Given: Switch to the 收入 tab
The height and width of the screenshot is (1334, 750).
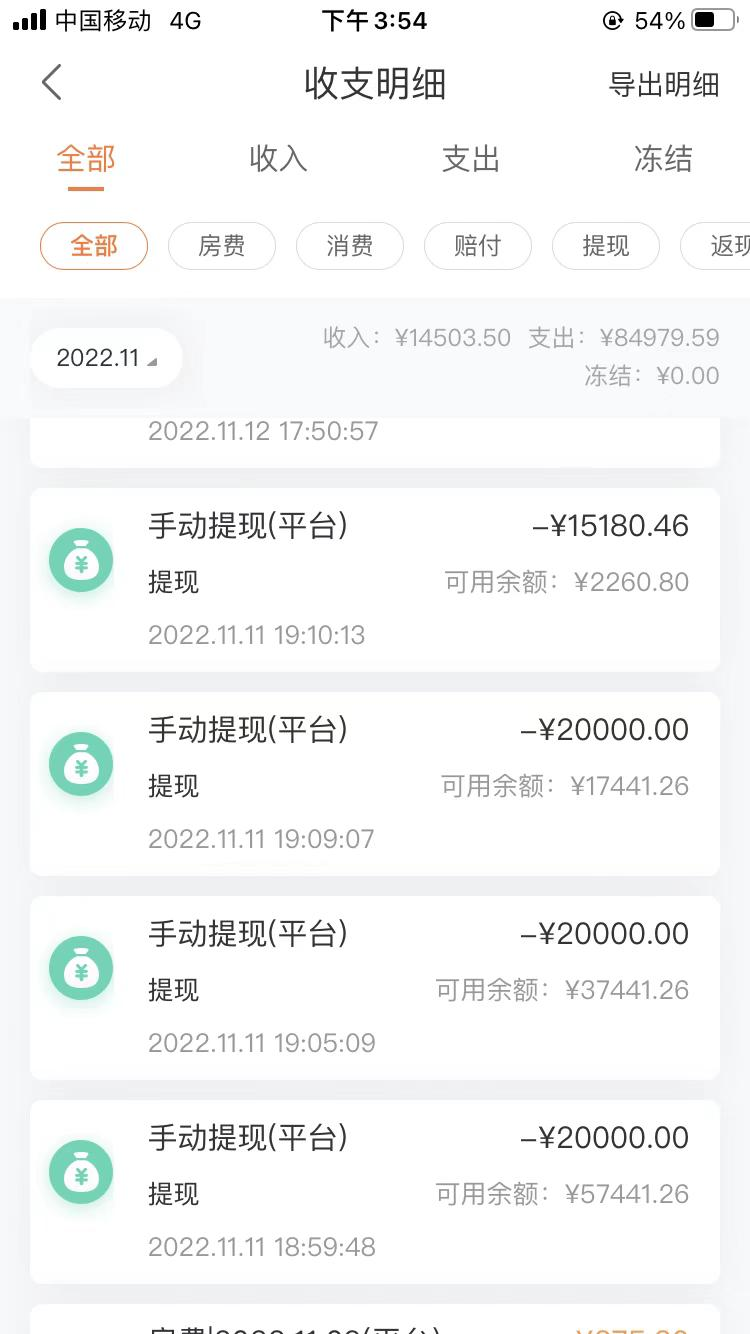Looking at the screenshot, I should tap(278, 159).
